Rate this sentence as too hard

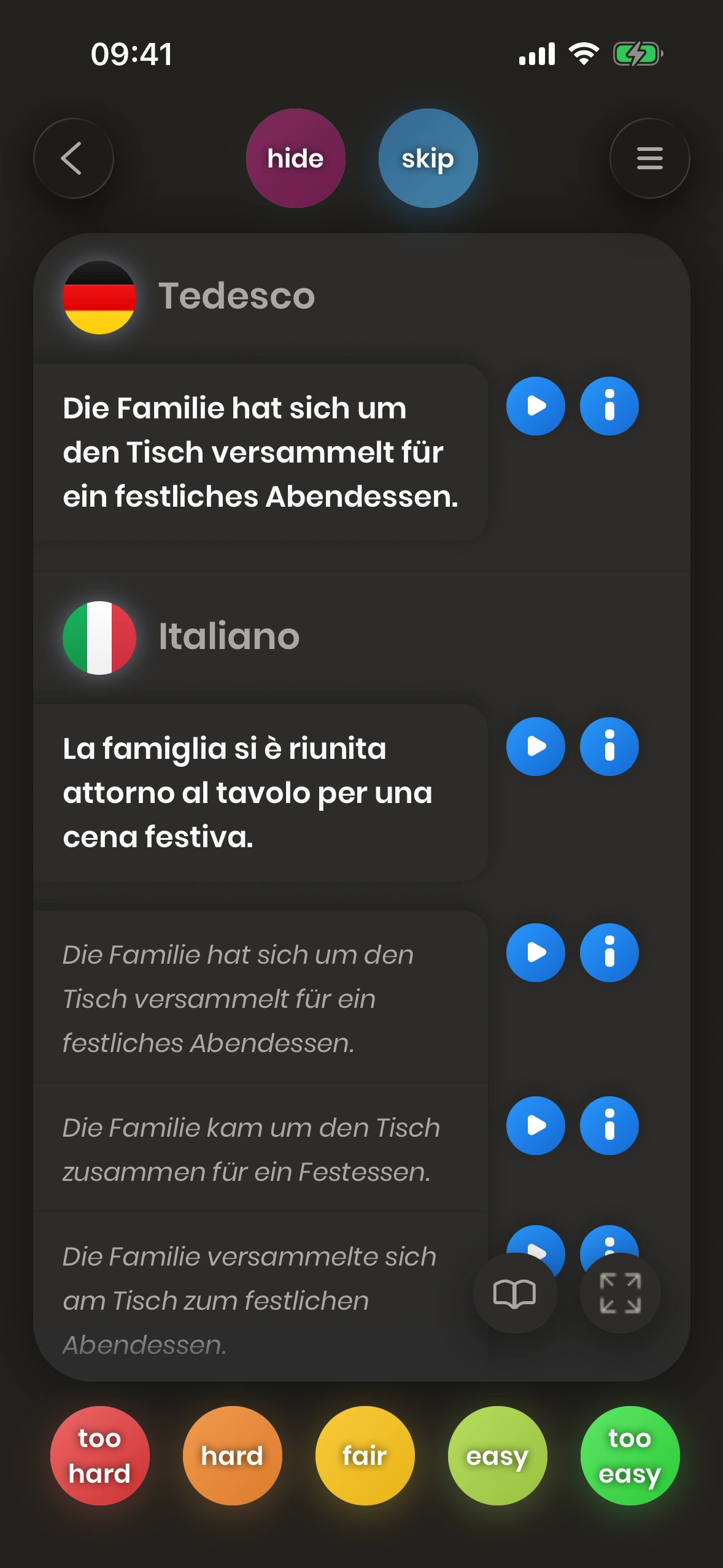(99, 1456)
